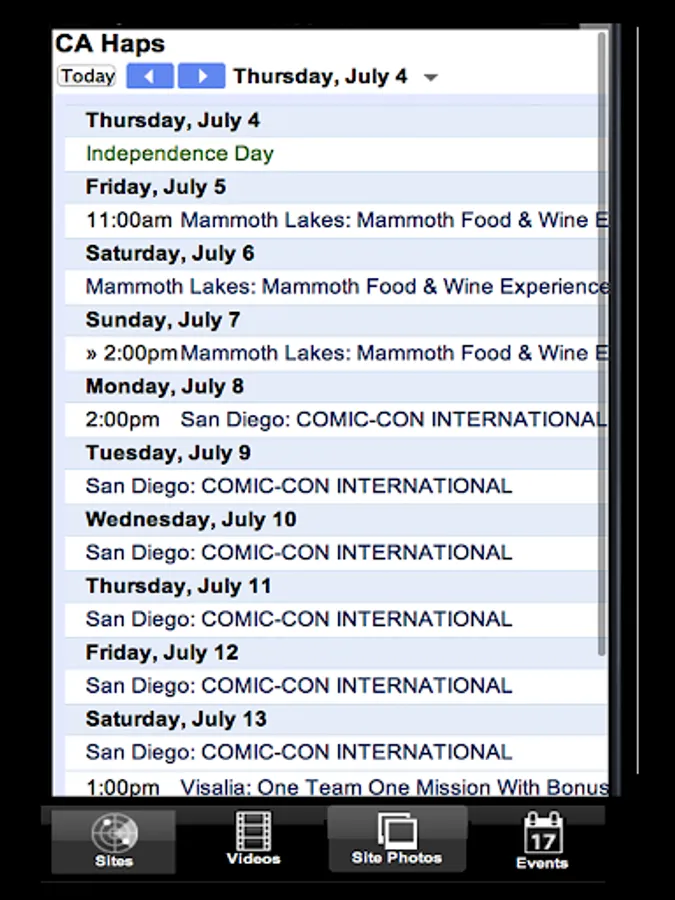Viewport: 675px width, 900px height.
Task: Open Friday, July 12 Comic-Con event
Action: tap(299, 686)
